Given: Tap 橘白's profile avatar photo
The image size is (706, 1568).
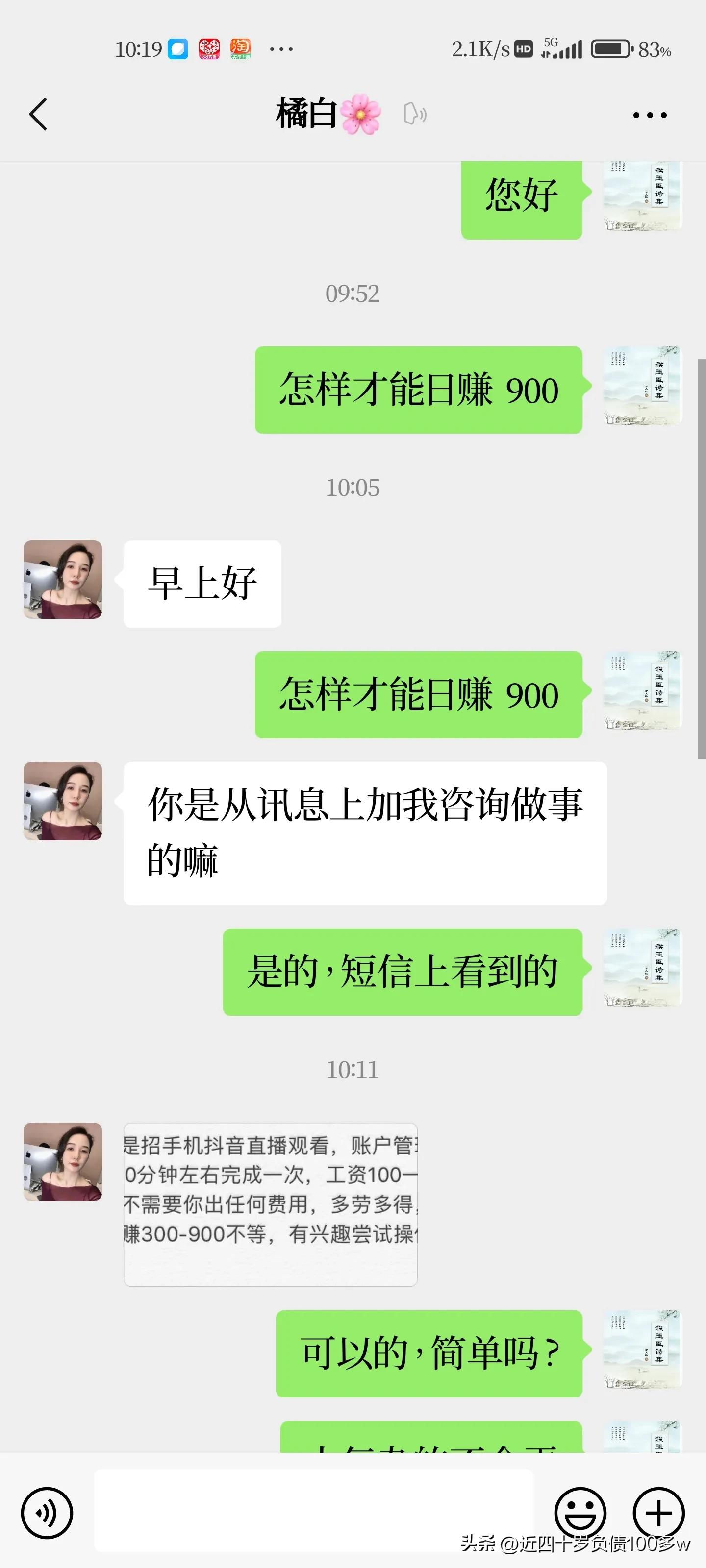Looking at the screenshot, I should tap(61, 580).
